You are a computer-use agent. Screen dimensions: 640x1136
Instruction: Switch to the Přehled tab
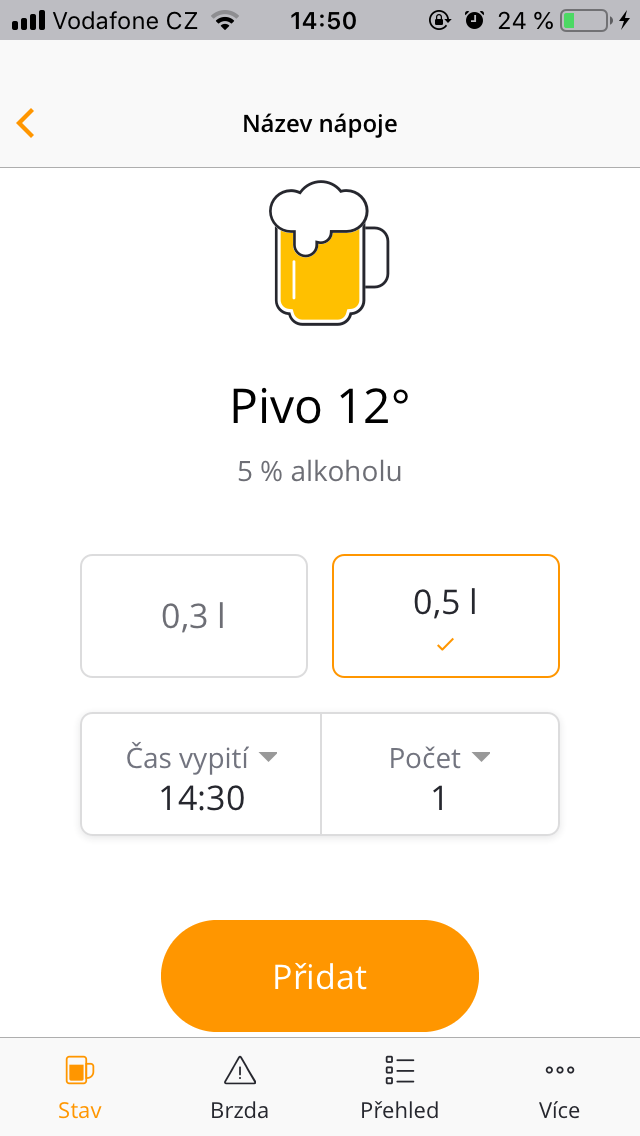(400, 1086)
